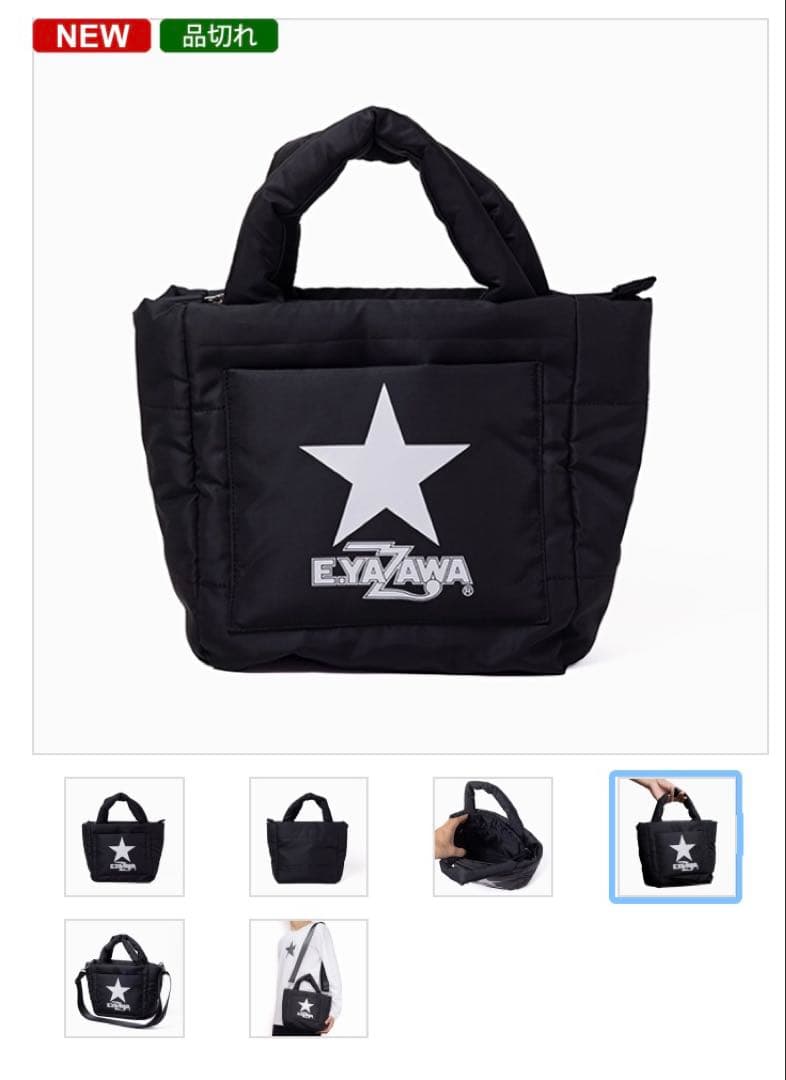Image resolution: width=786 pixels, height=1080 pixels.
Task: Open the thumbnail showing the bag with its shoulder strap
Action: tap(124, 978)
